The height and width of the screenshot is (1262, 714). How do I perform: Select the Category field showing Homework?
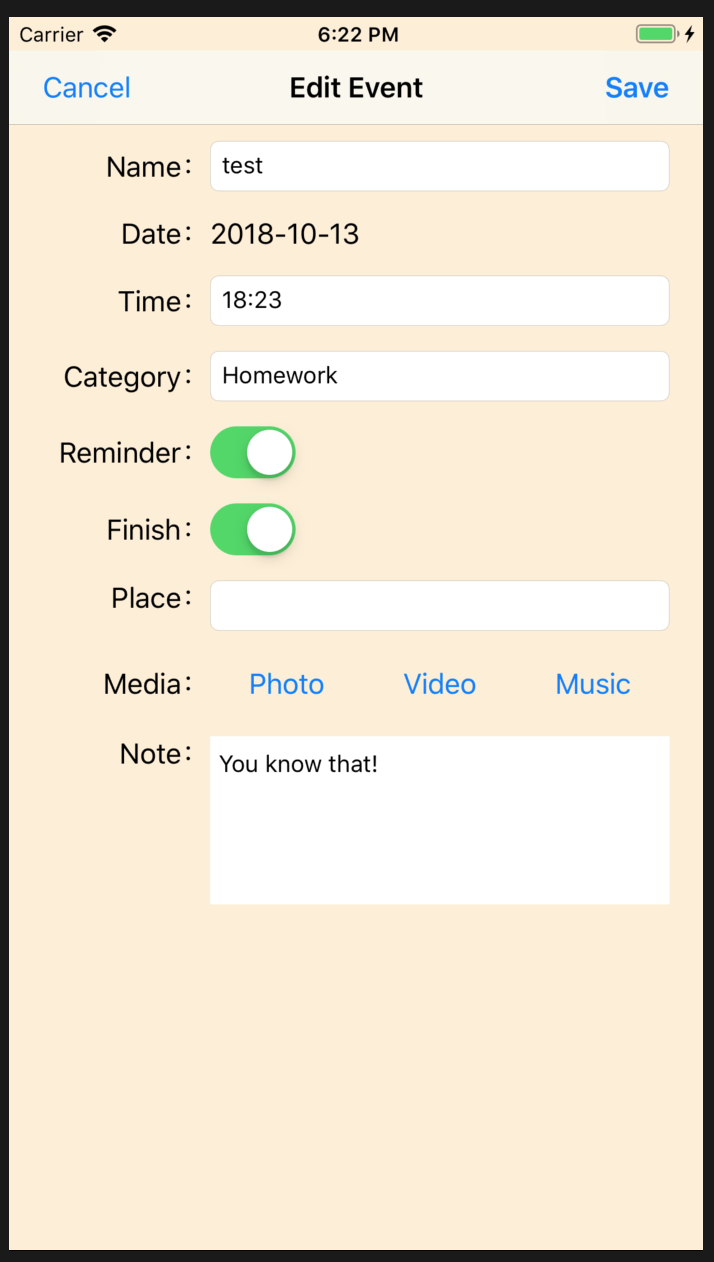click(439, 376)
